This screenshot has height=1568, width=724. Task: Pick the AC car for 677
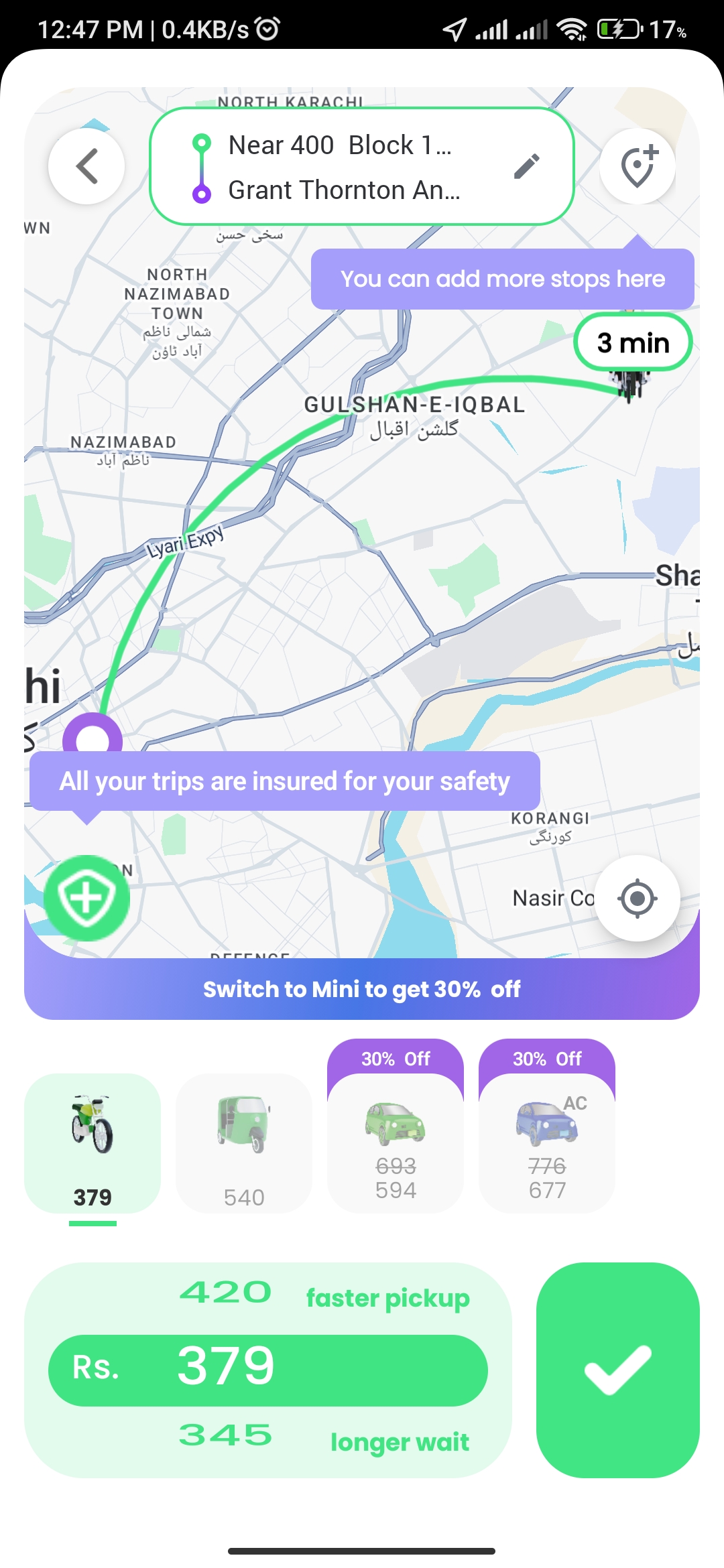click(x=547, y=1126)
